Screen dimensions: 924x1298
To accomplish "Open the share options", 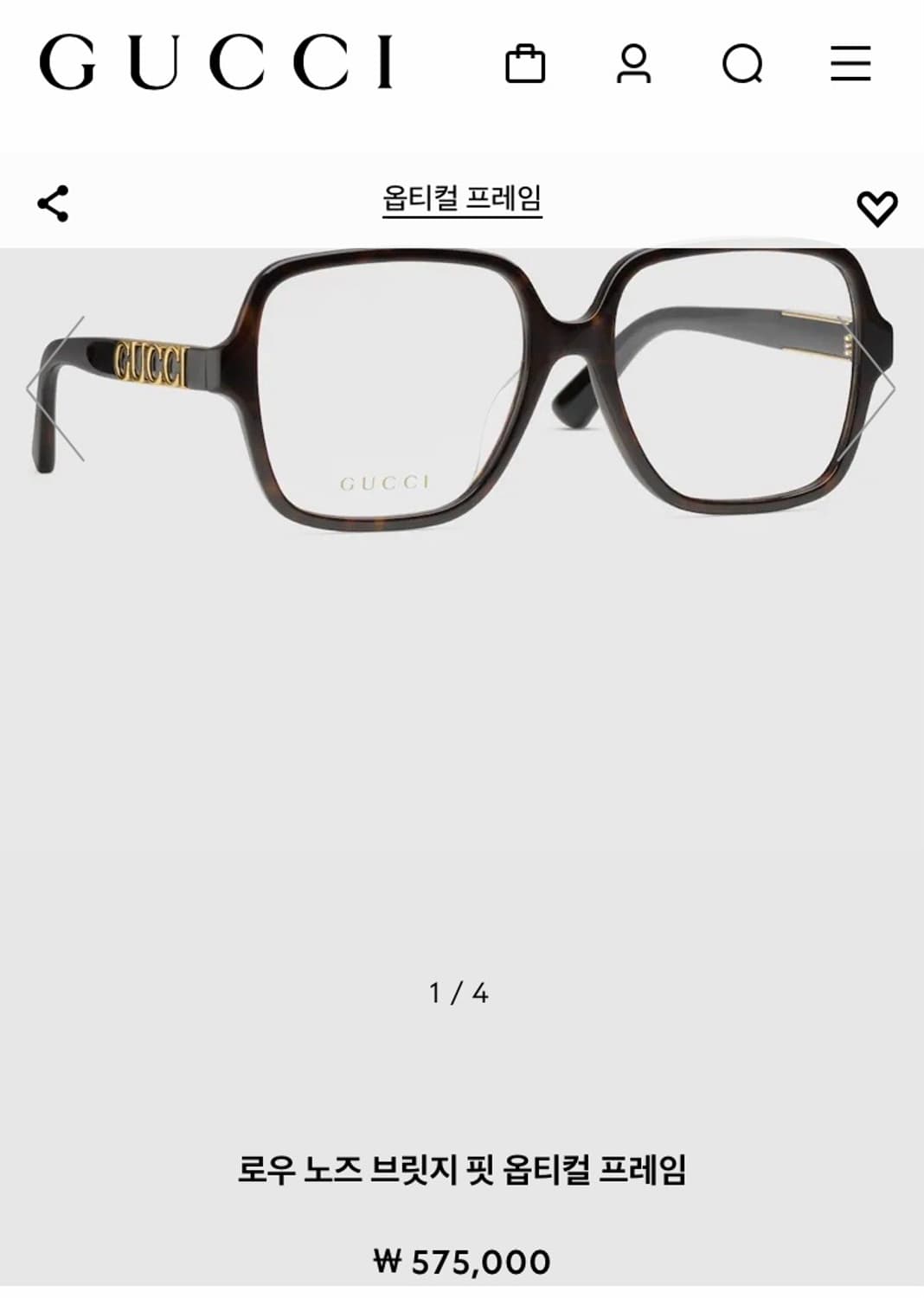I will [x=54, y=203].
